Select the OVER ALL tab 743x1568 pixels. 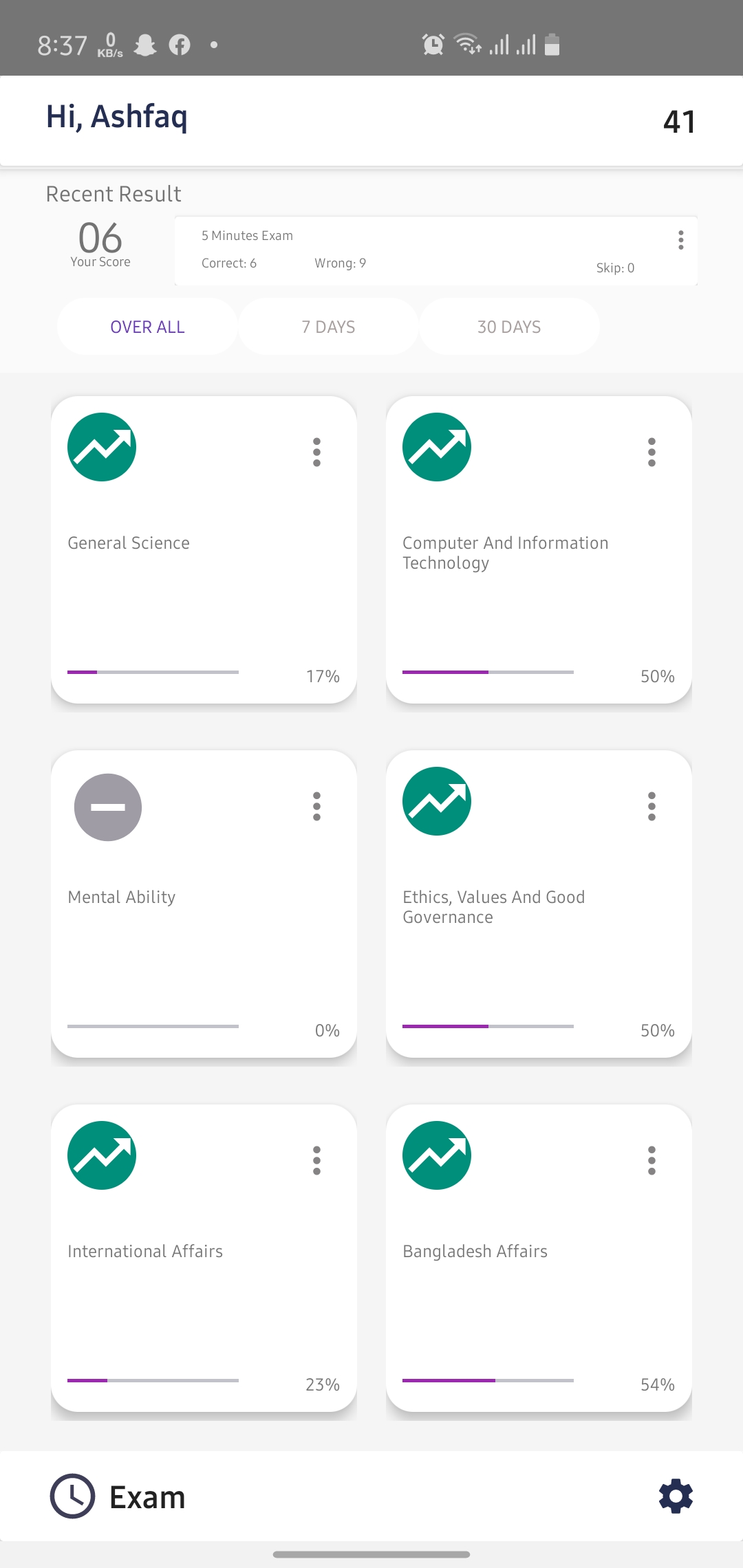(147, 327)
